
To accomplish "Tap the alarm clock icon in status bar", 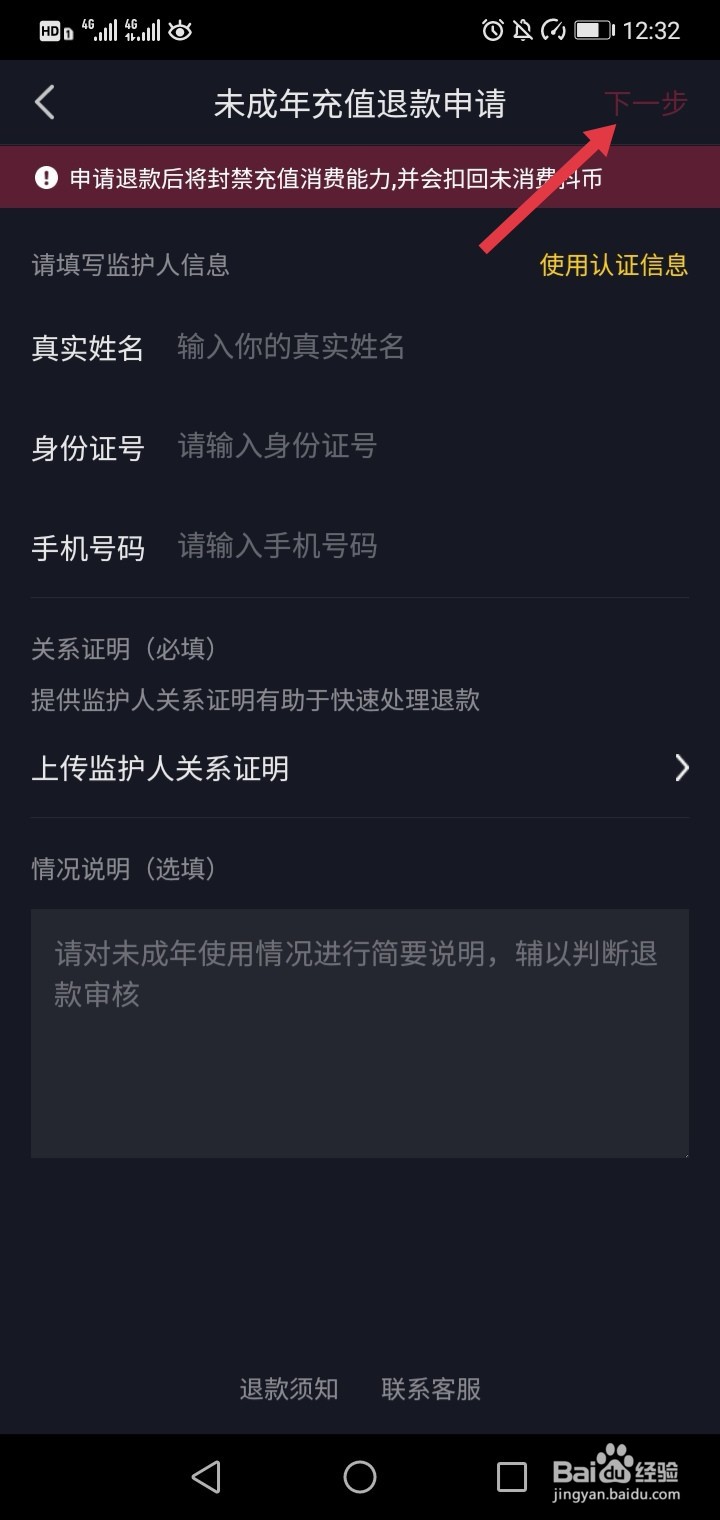I will tap(492, 30).
